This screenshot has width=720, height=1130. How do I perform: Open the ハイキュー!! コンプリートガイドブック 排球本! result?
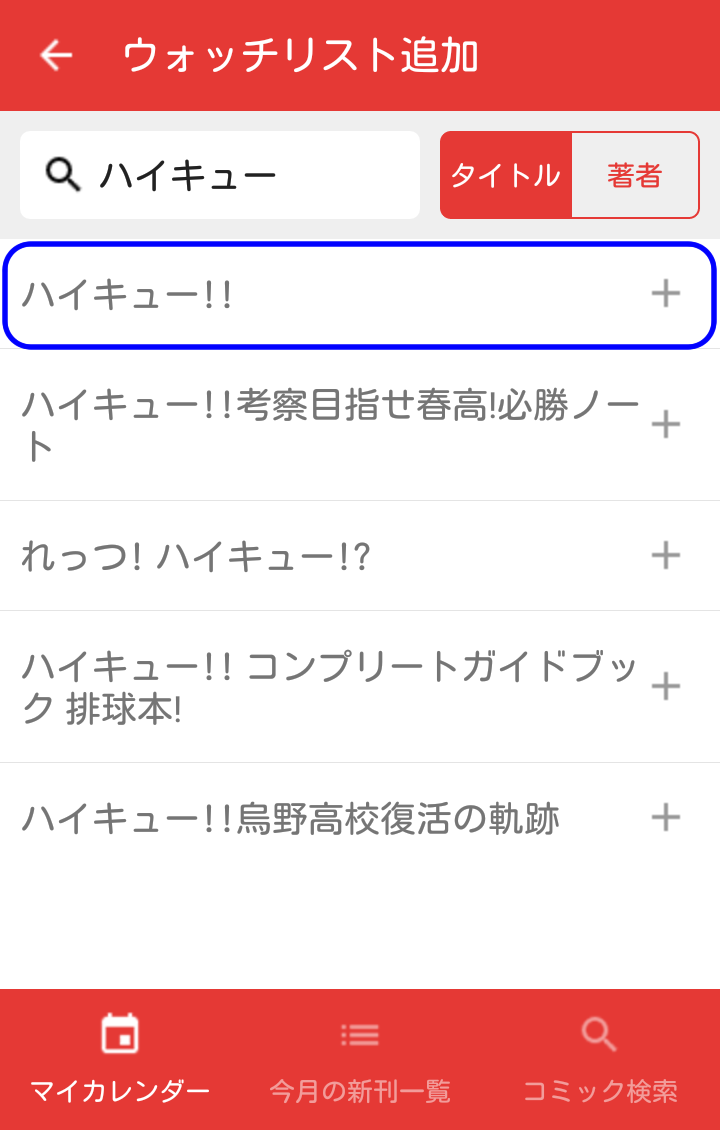[x=330, y=687]
